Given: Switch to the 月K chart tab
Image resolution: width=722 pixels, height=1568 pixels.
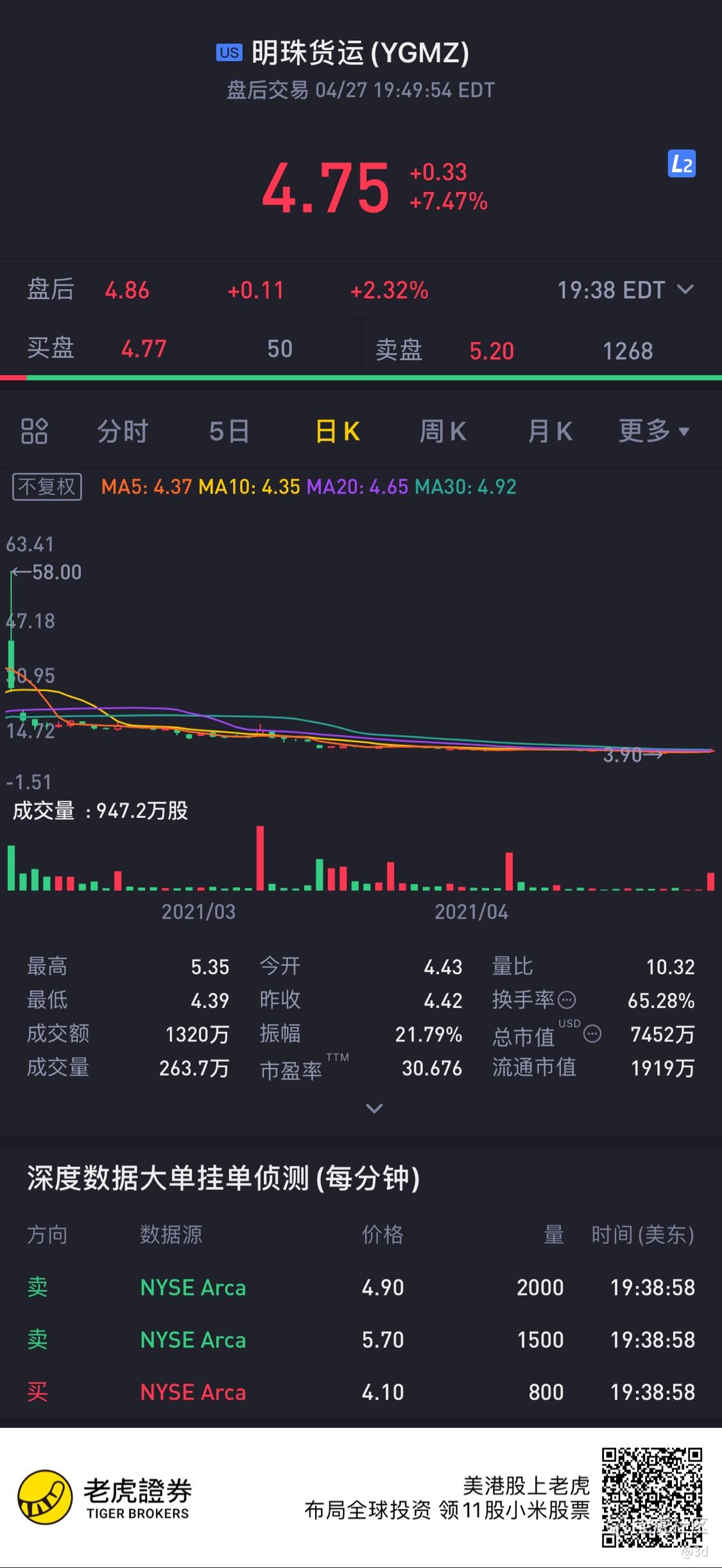Looking at the screenshot, I should pos(550,431).
